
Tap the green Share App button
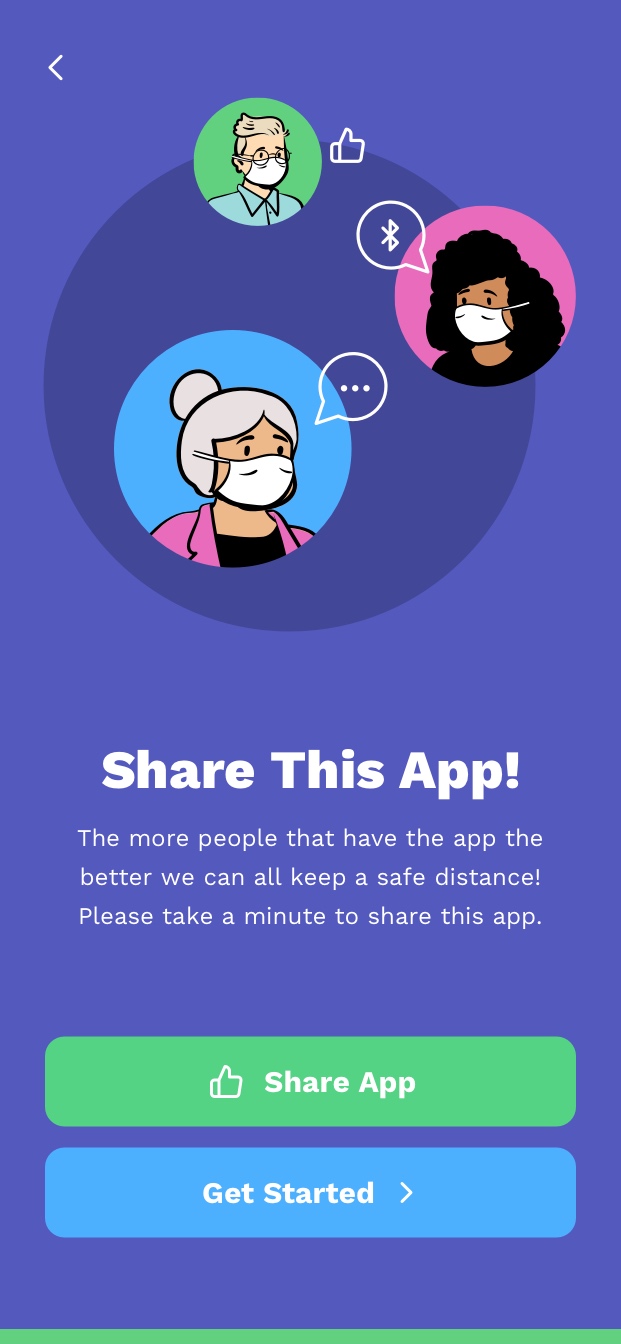(310, 1082)
